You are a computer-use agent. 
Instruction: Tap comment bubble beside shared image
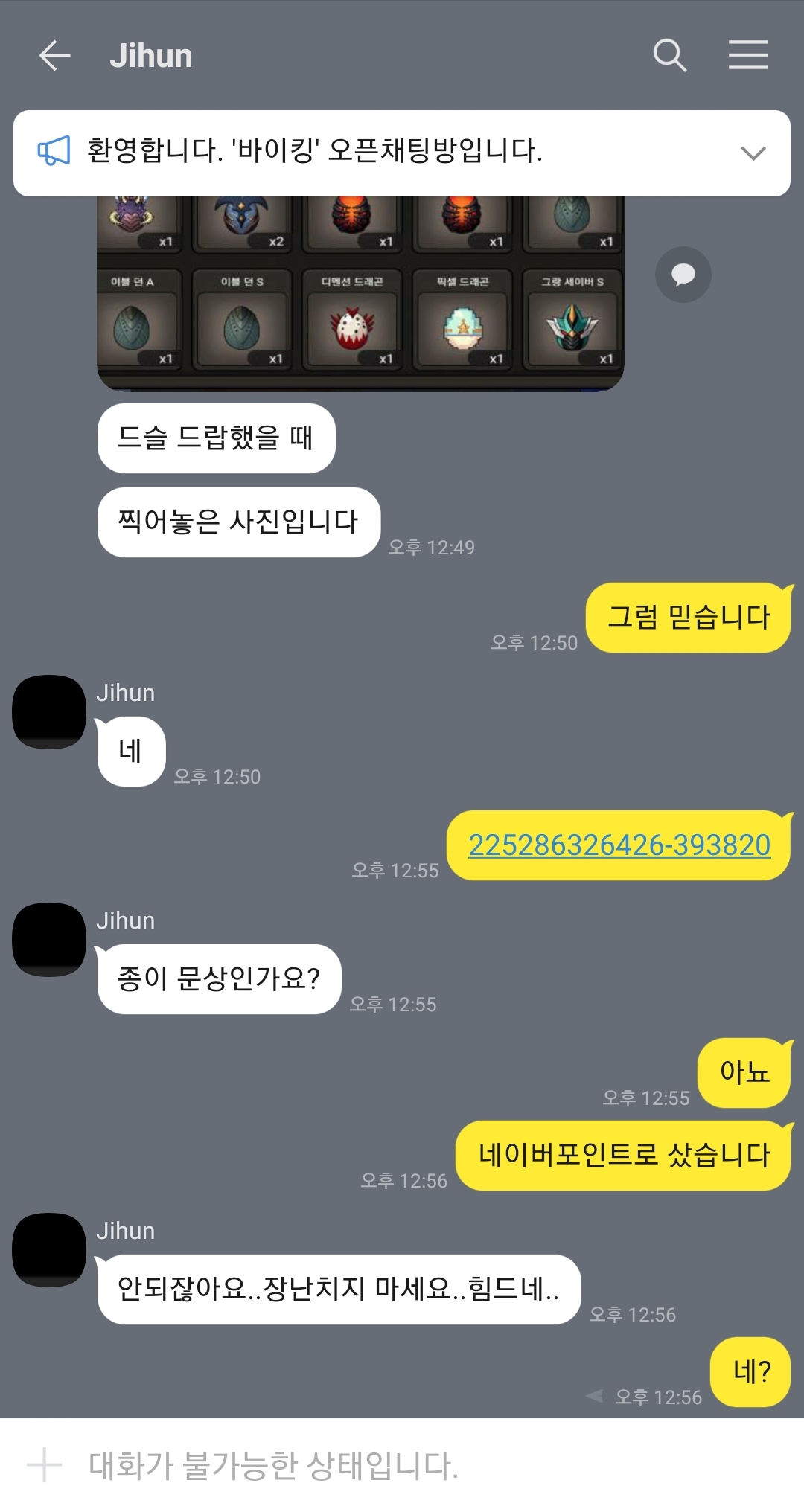click(x=683, y=275)
